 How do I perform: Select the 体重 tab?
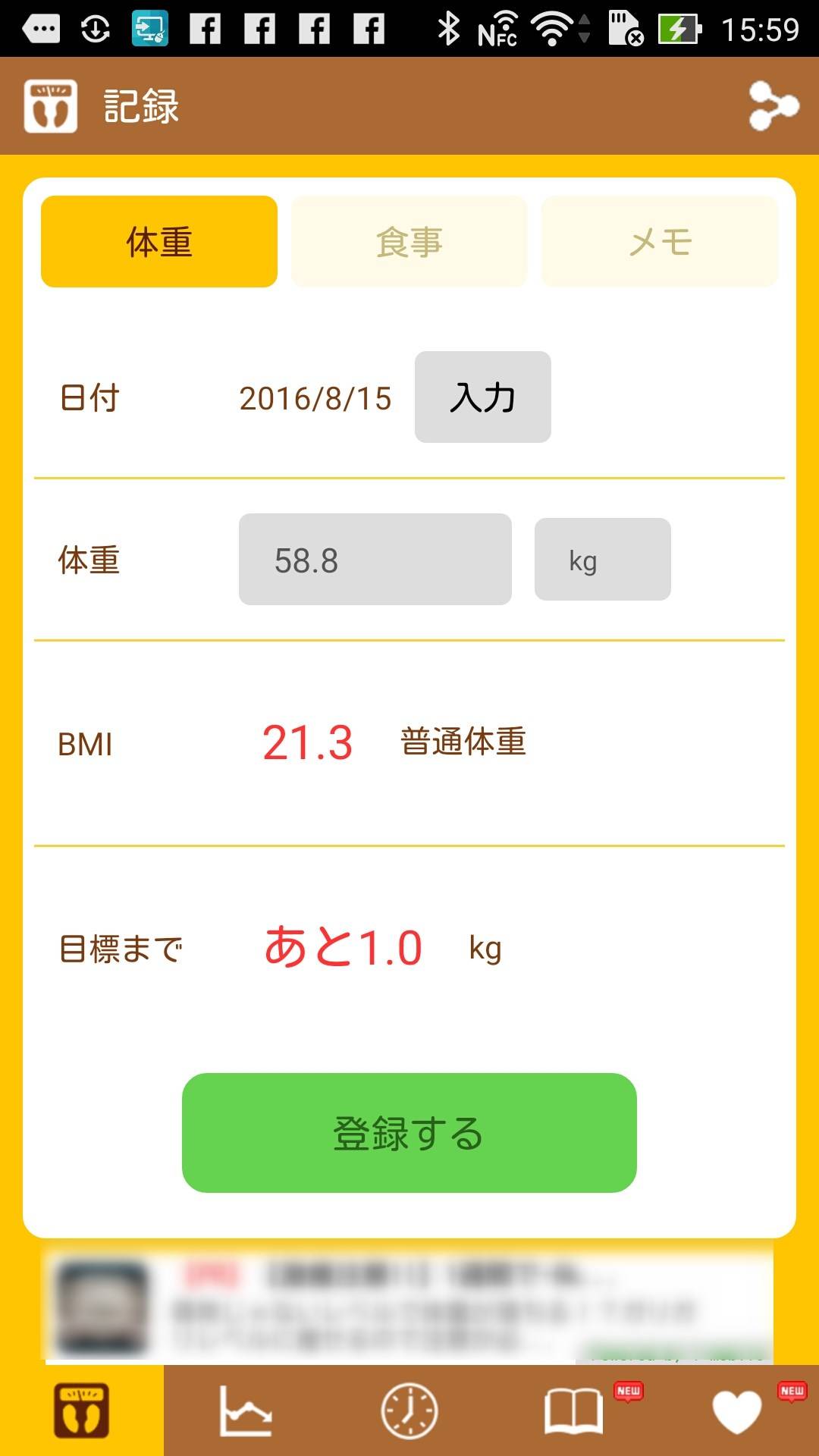pyautogui.click(x=159, y=242)
